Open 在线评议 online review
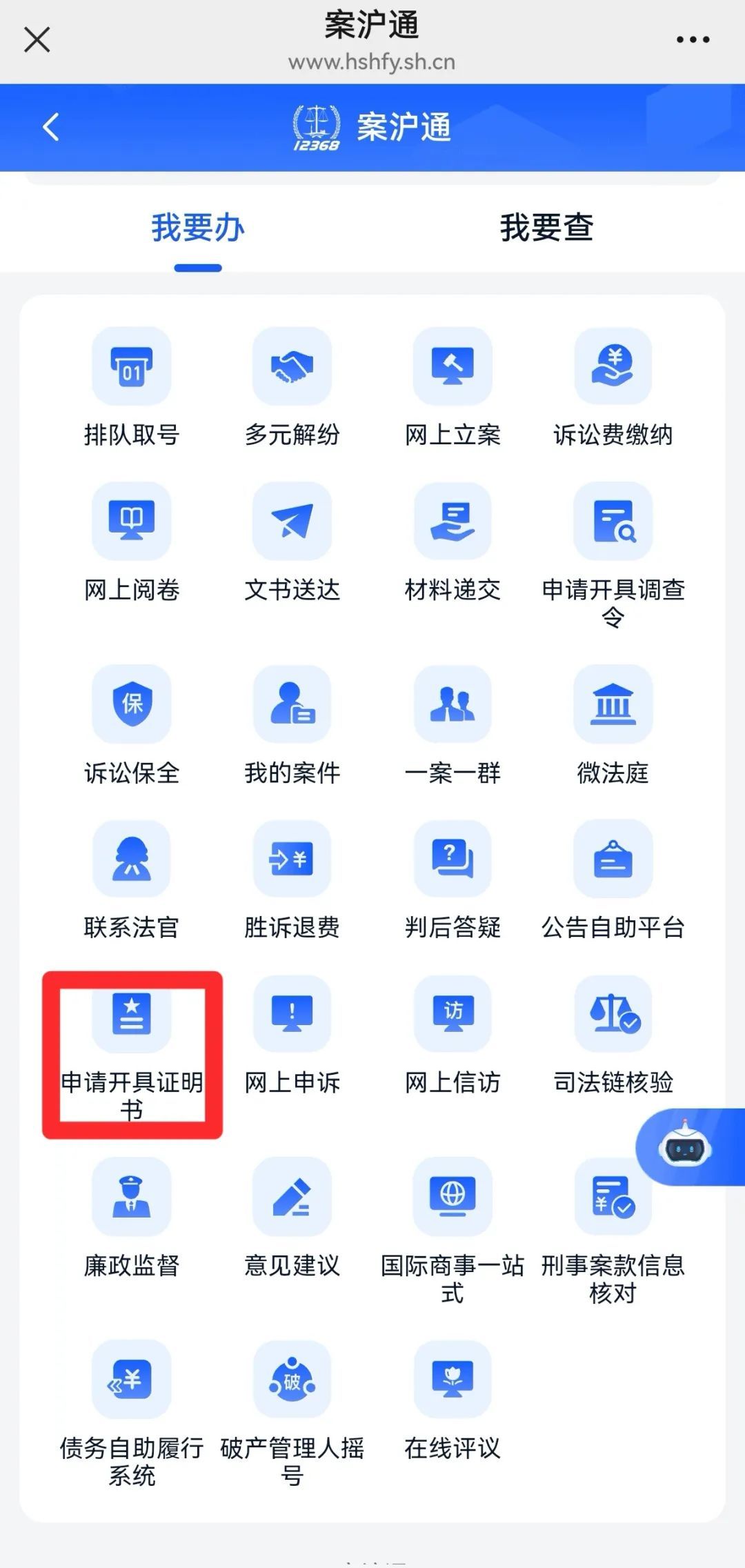Screen dimensions: 745x1568 tap(453, 1402)
